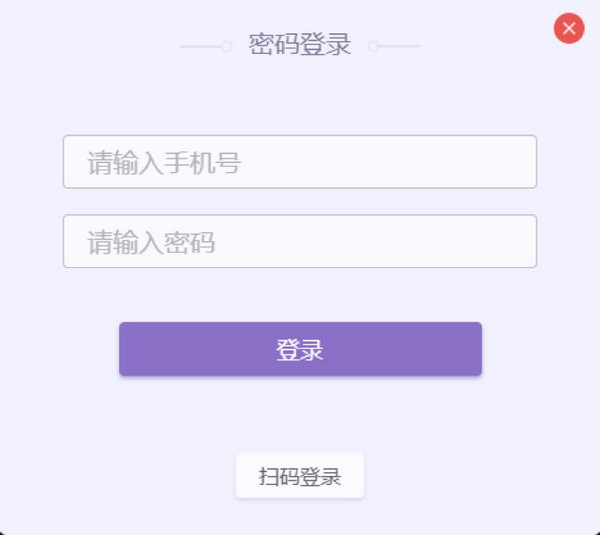Focus the phone number input field
This screenshot has width=600, height=536.
click(300, 162)
